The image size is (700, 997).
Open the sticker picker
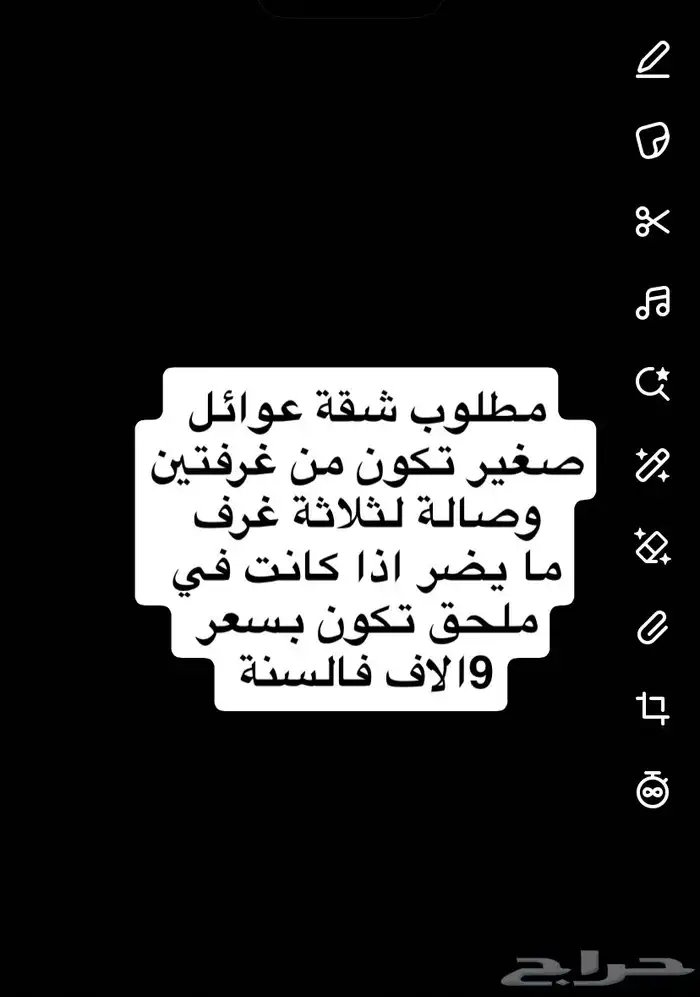pyautogui.click(x=652, y=140)
